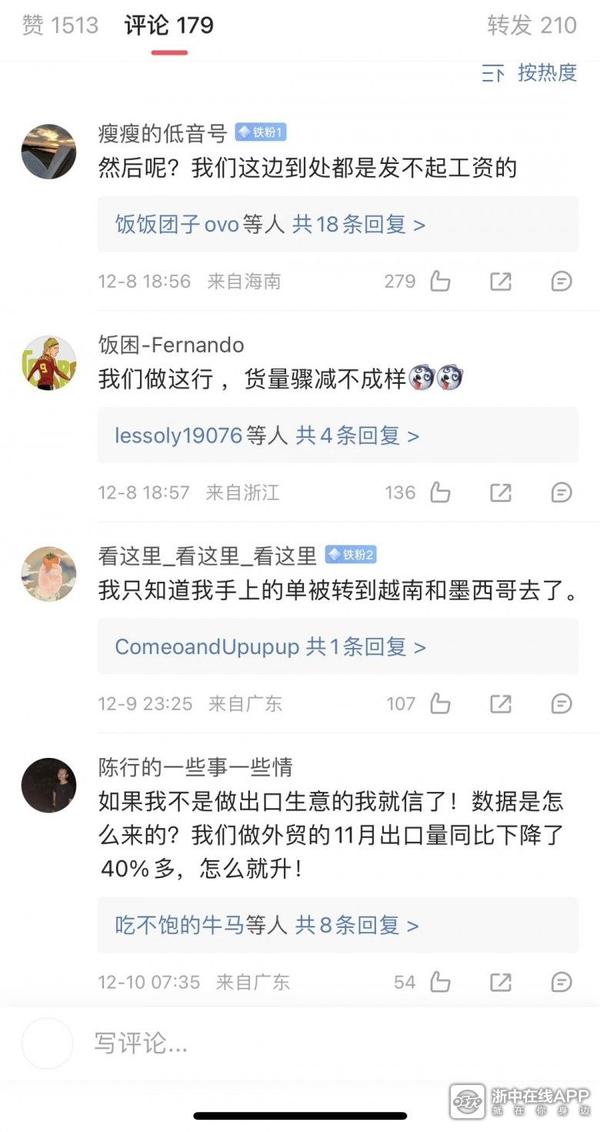Viewport: 600px width, 1132px height.
Task: Switch to the 转发 210 tab
Action: [532, 25]
